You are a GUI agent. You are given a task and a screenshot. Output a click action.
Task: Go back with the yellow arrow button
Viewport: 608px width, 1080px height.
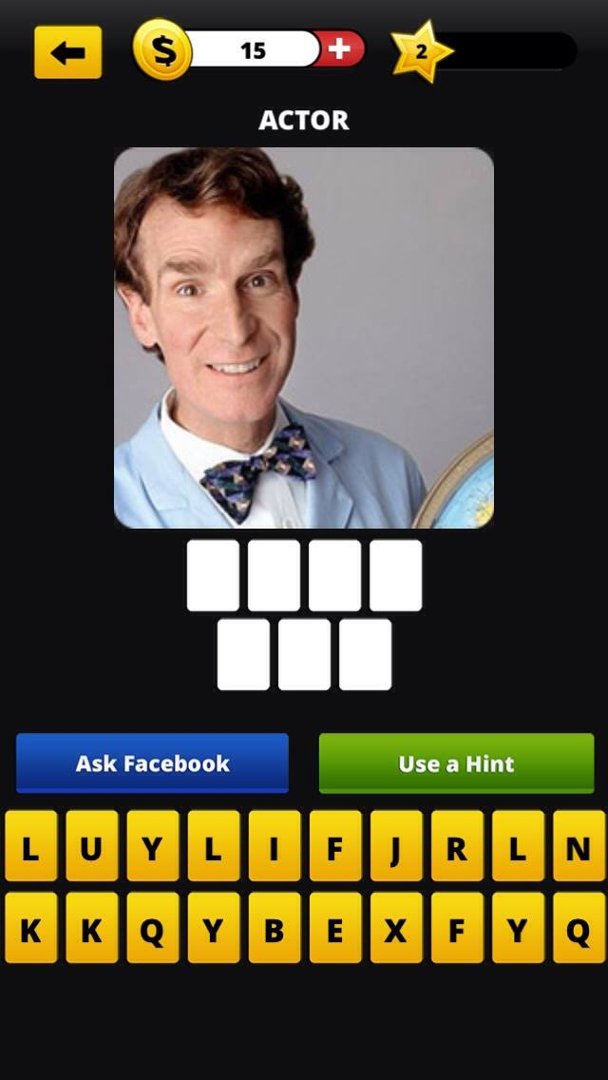pyautogui.click(x=68, y=52)
